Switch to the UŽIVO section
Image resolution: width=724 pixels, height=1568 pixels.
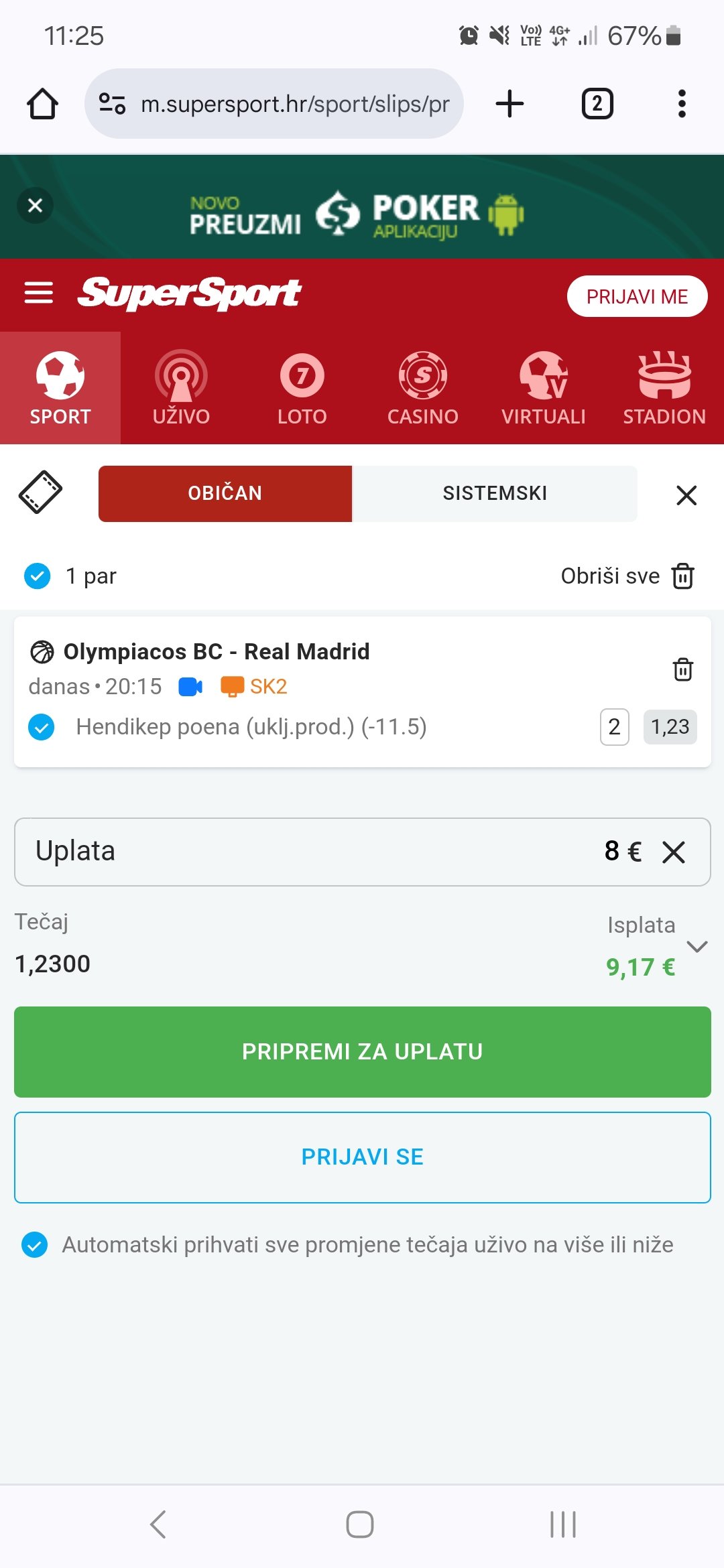[181, 388]
